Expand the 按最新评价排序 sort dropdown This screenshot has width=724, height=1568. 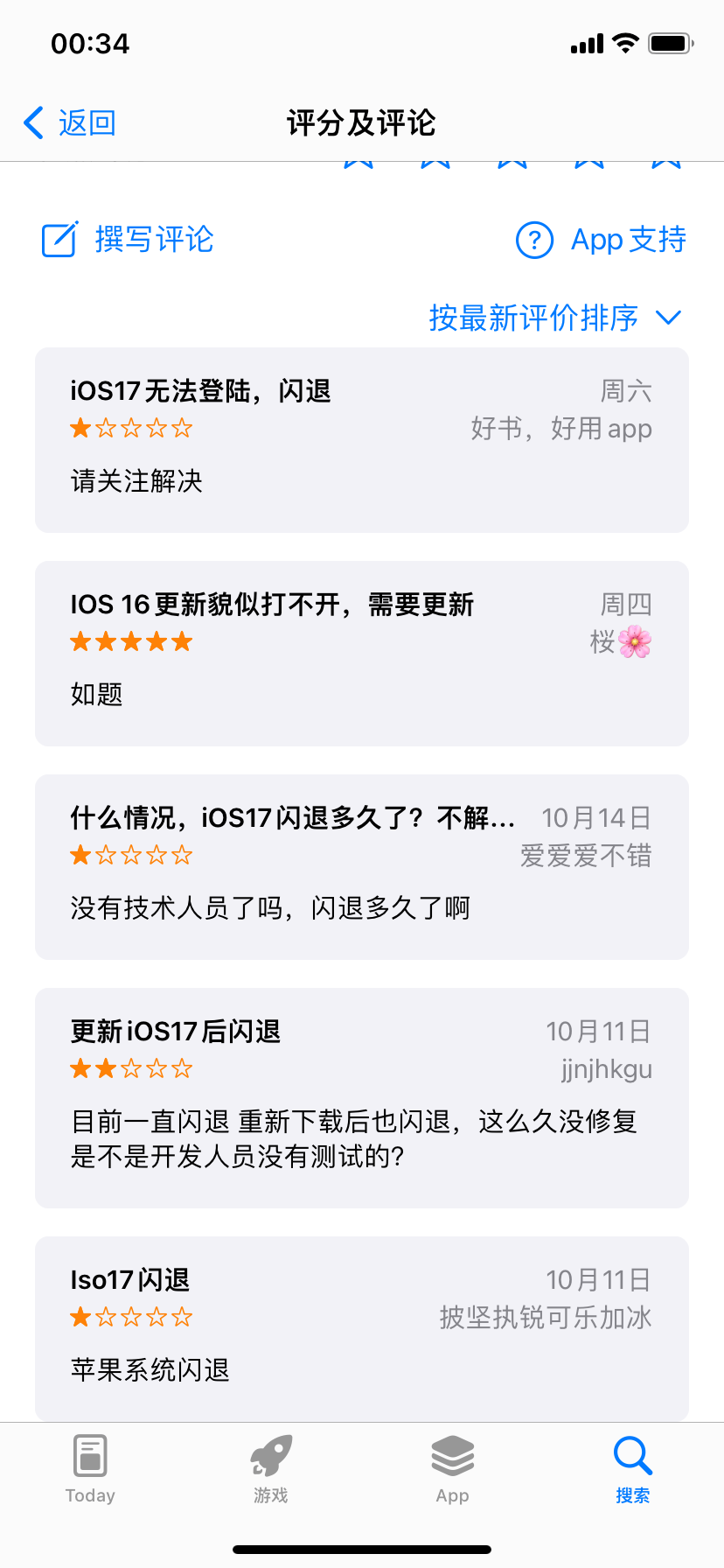554,318
